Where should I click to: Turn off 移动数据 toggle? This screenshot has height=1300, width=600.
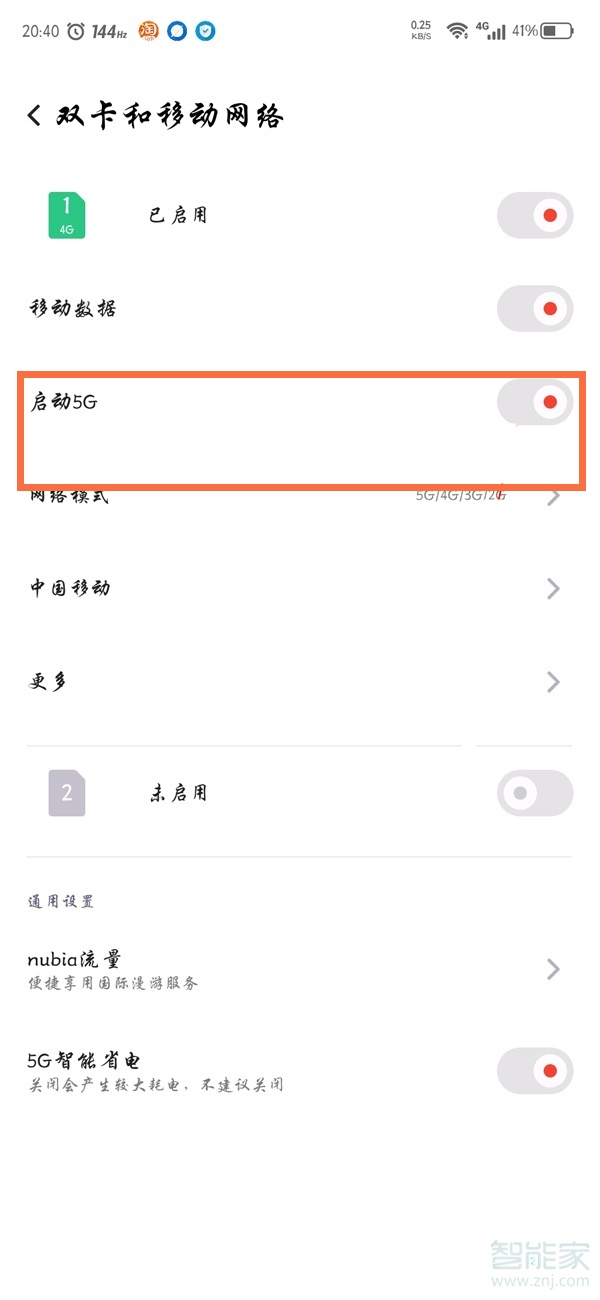pos(535,308)
